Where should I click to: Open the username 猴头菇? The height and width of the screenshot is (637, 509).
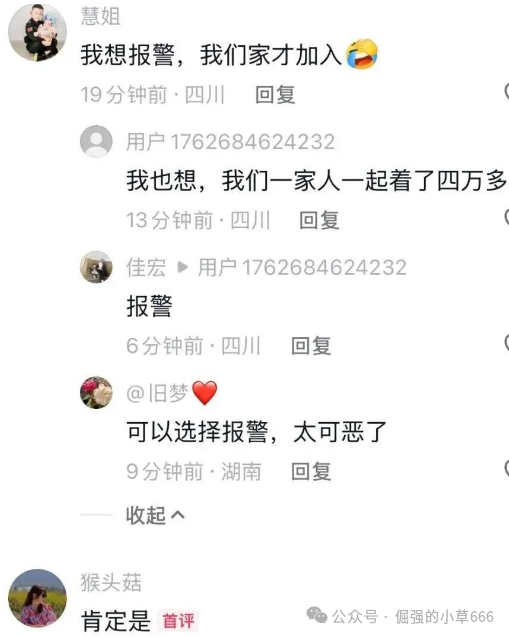click(x=111, y=583)
